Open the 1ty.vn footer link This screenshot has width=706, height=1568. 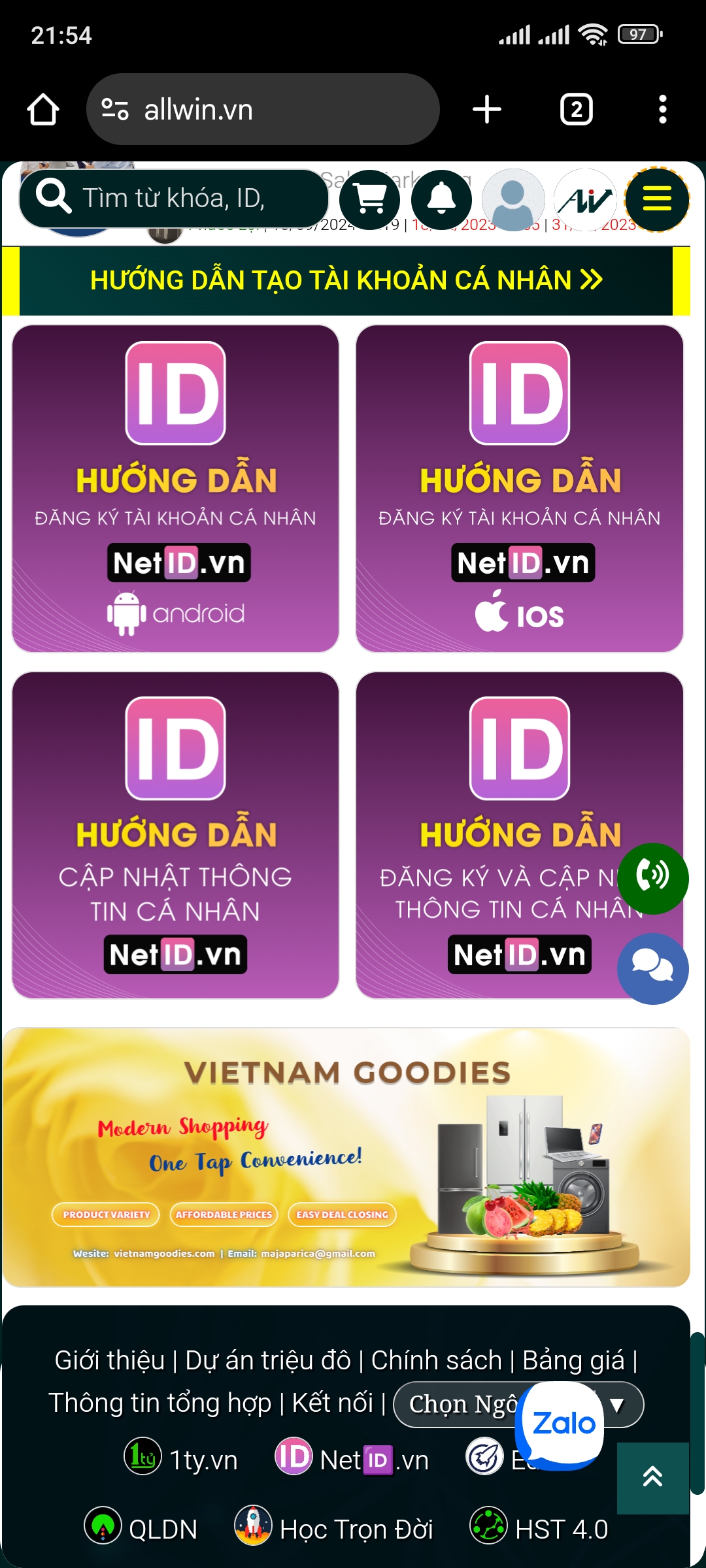point(182,1460)
